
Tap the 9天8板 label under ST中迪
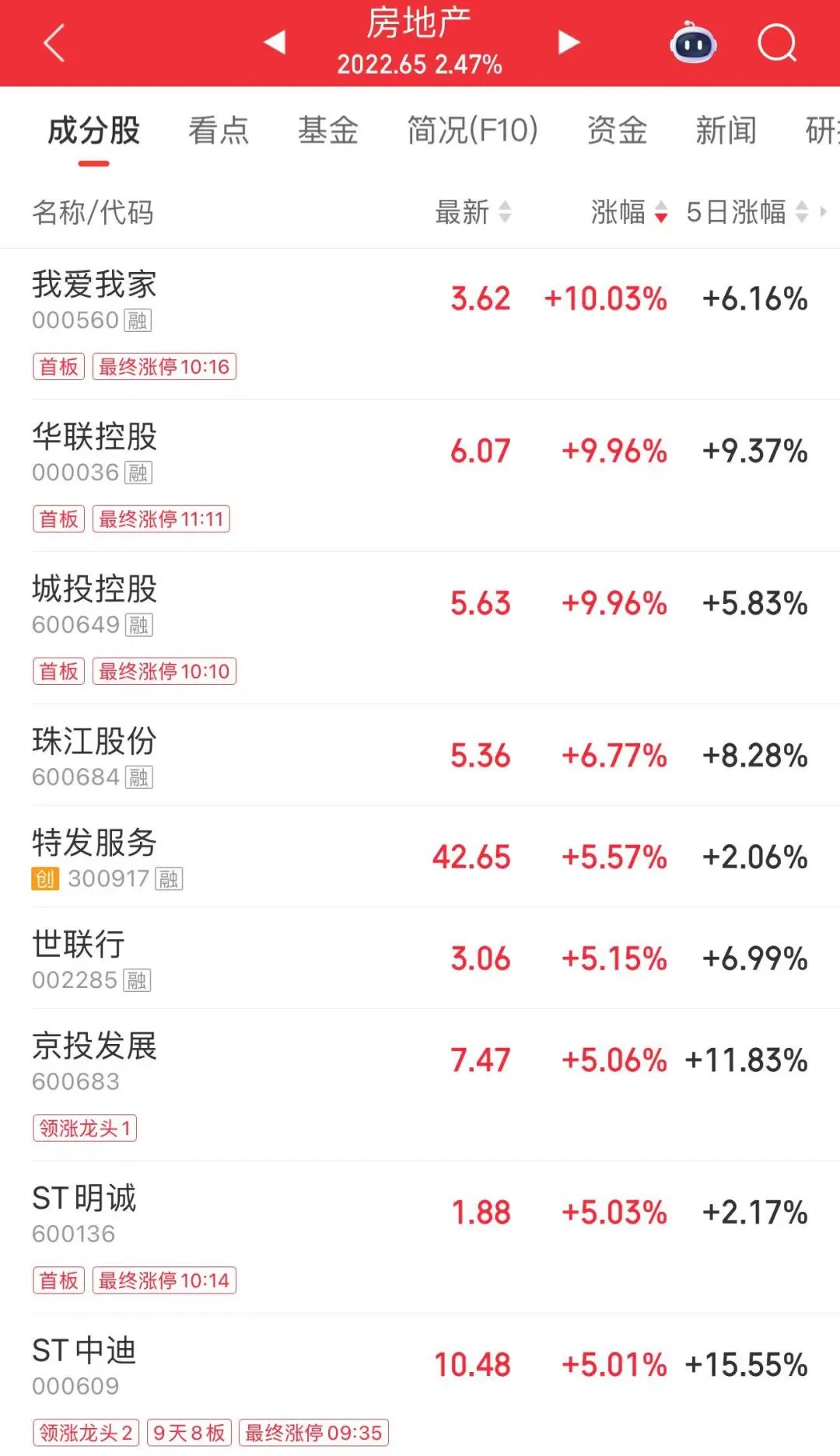[x=189, y=1433]
